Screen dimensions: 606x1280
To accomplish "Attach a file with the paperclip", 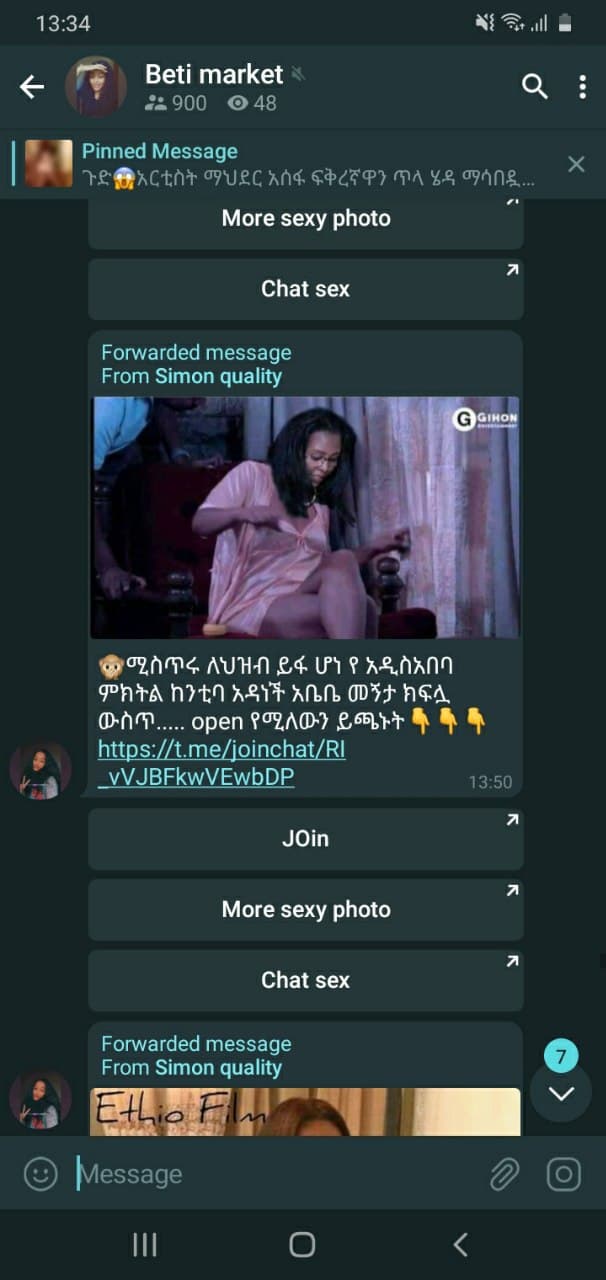I will coord(505,1174).
